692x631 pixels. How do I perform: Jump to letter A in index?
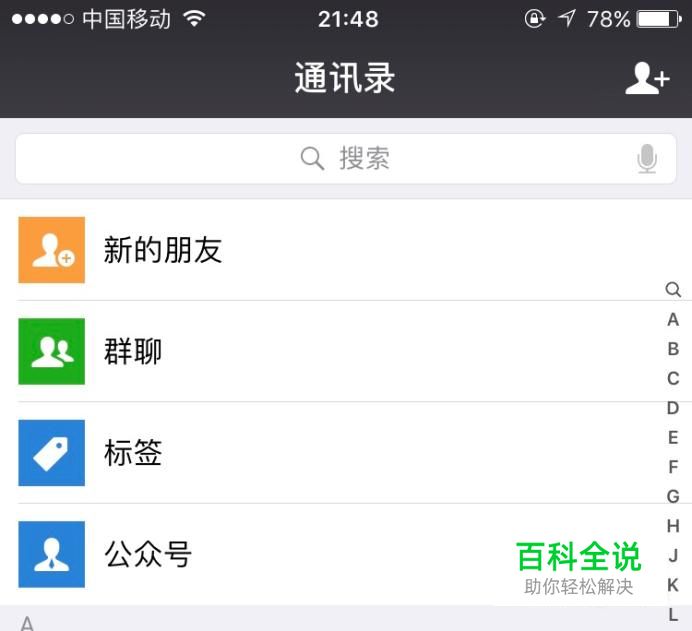tap(673, 320)
